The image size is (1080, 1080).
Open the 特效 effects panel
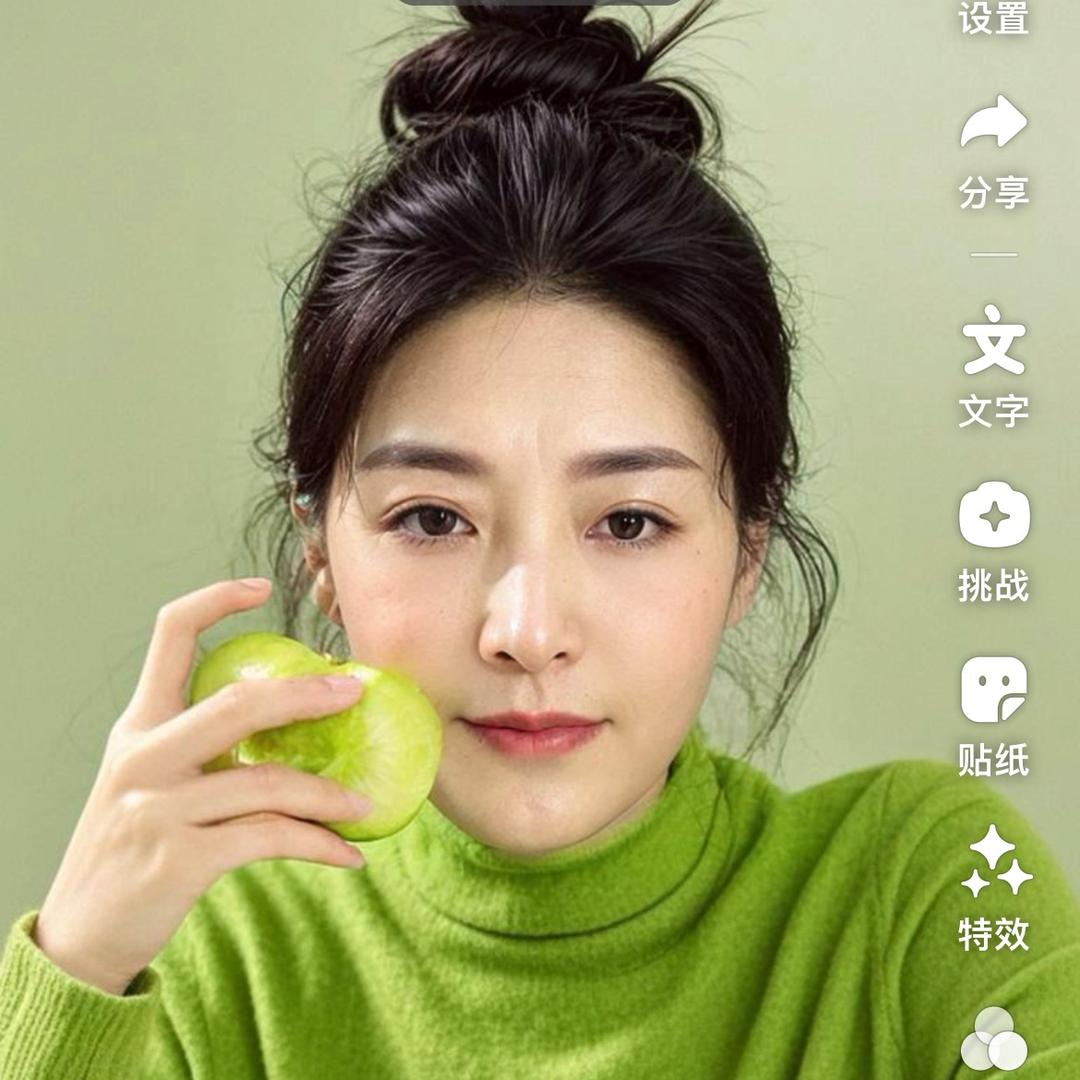point(995,863)
